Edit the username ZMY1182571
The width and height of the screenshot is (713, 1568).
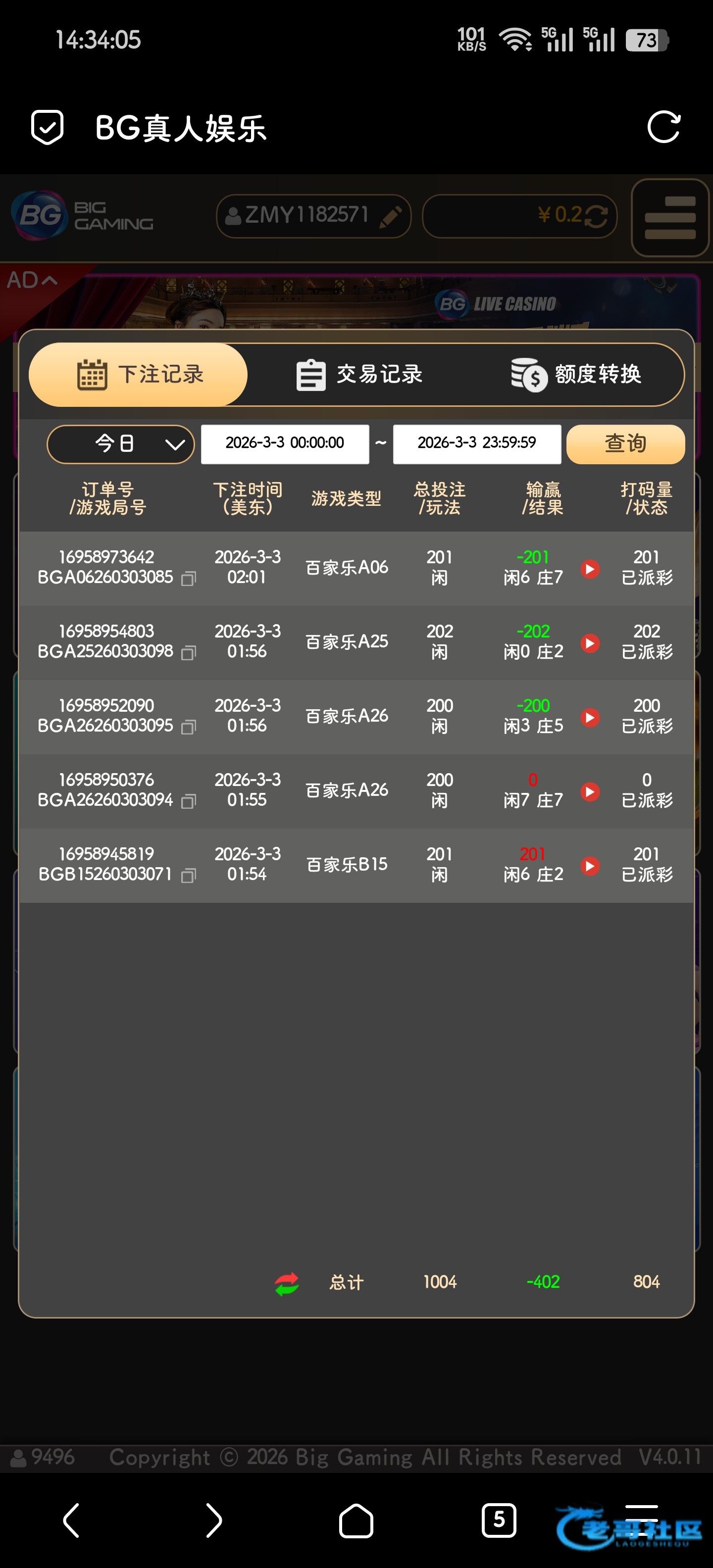coord(390,215)
